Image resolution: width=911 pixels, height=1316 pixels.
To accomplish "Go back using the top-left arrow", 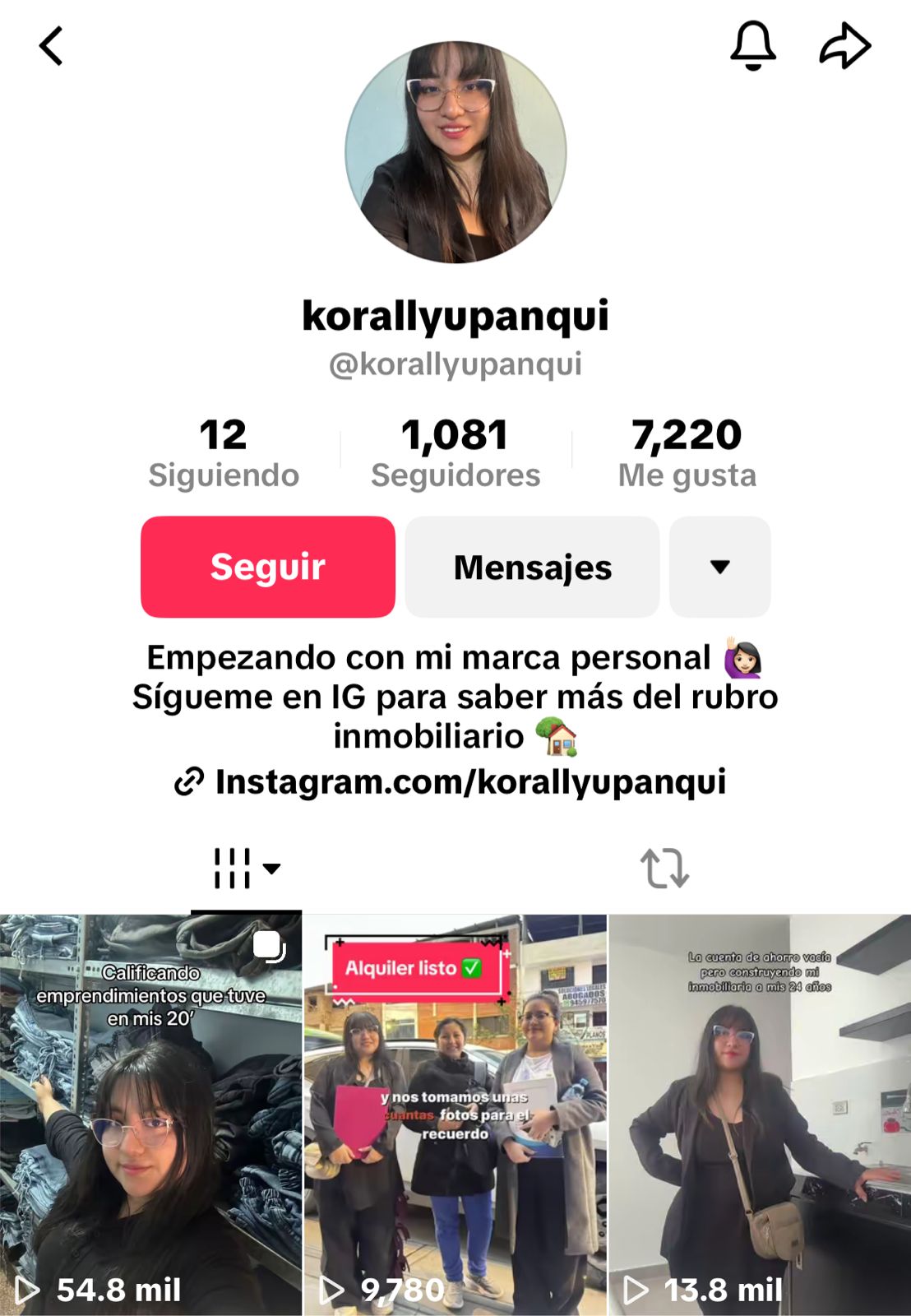I will point(51,46).
